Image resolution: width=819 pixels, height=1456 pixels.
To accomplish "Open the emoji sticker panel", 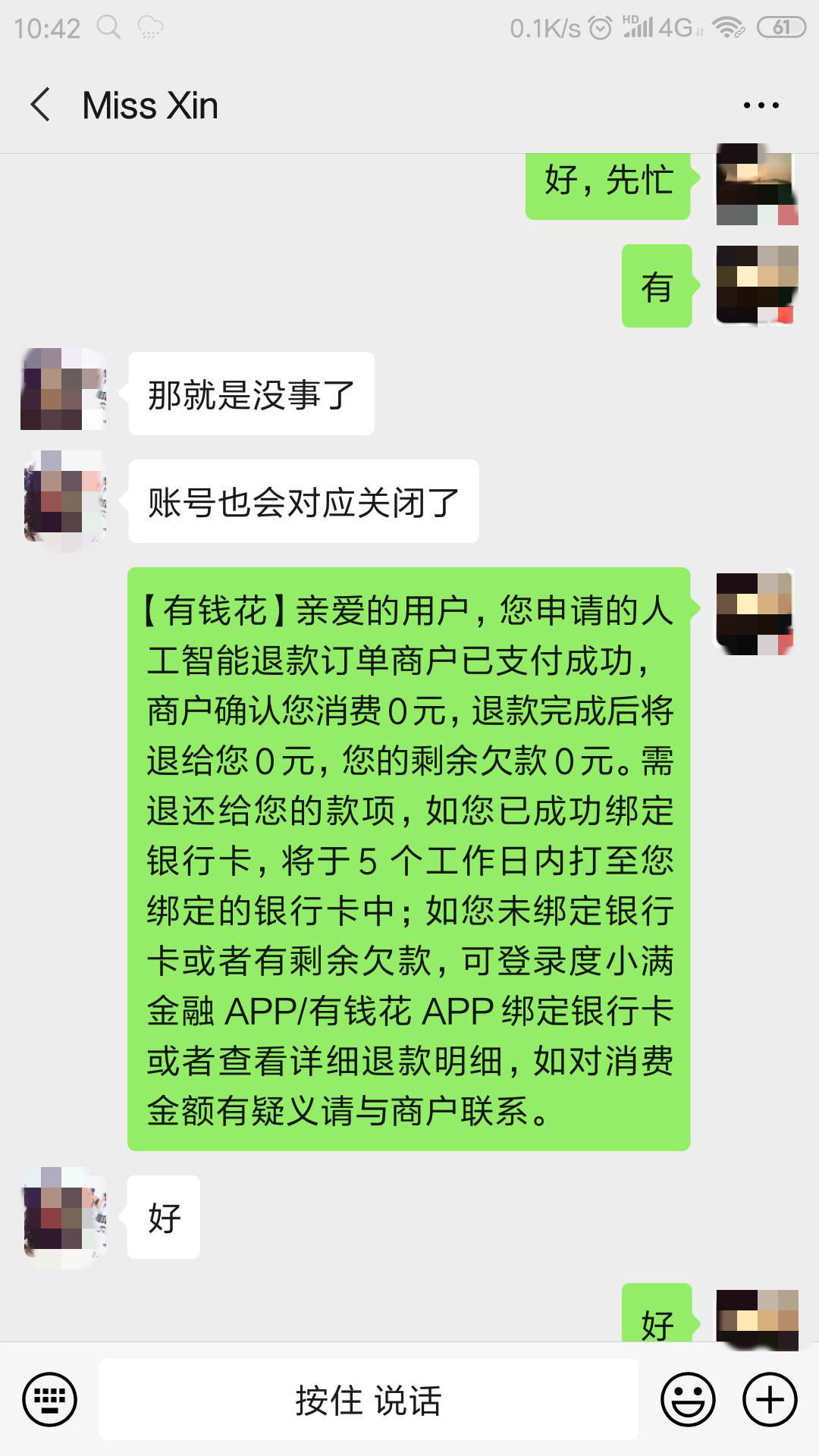I will 688,1399.
